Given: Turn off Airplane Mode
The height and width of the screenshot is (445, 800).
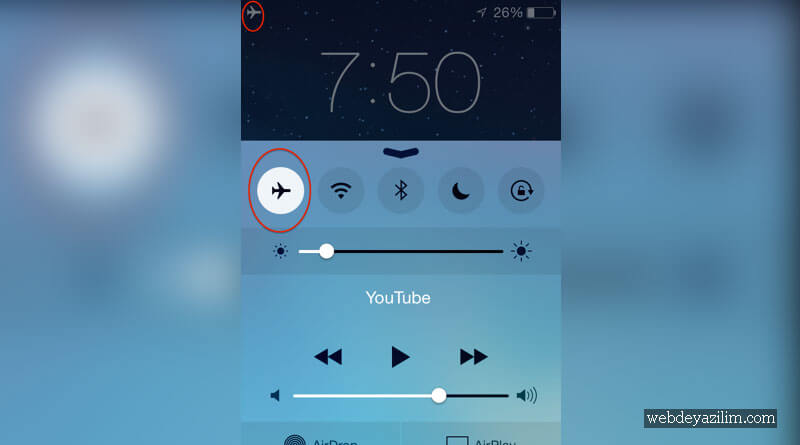Looking at the screenshot, I should (x=282, y=190).
